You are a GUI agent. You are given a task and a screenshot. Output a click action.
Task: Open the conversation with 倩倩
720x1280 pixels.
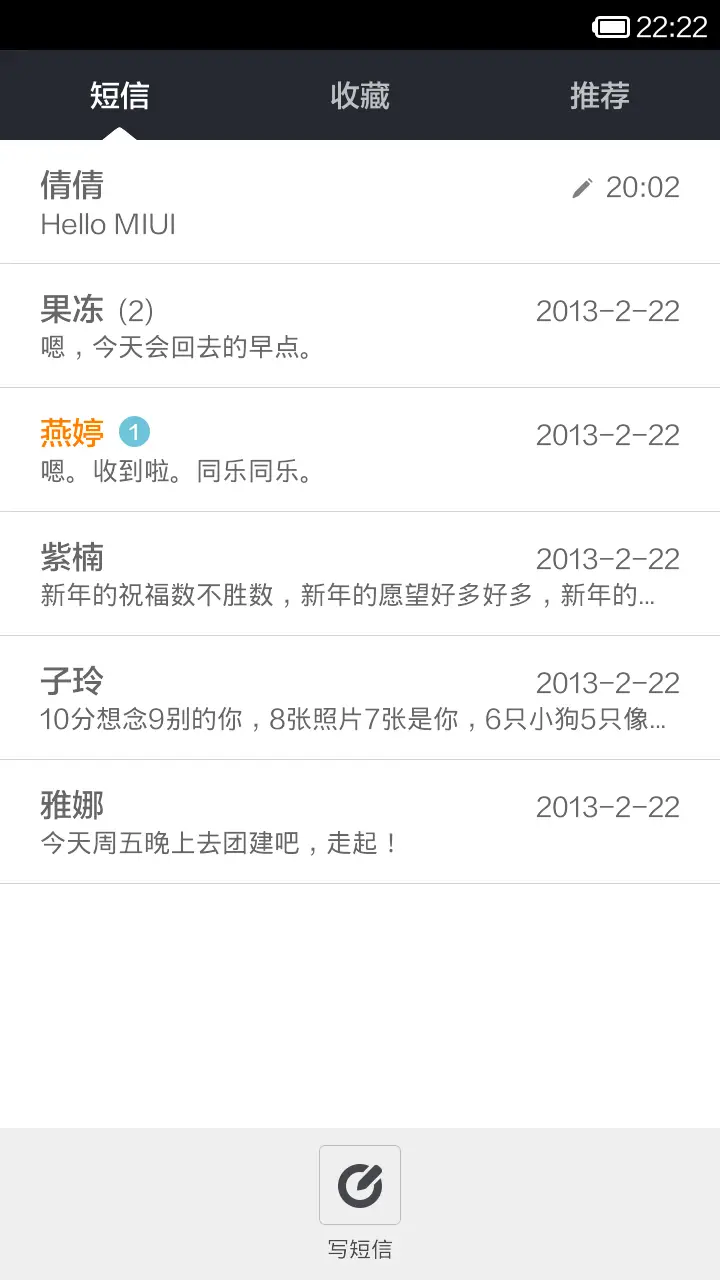coord(300,200)
